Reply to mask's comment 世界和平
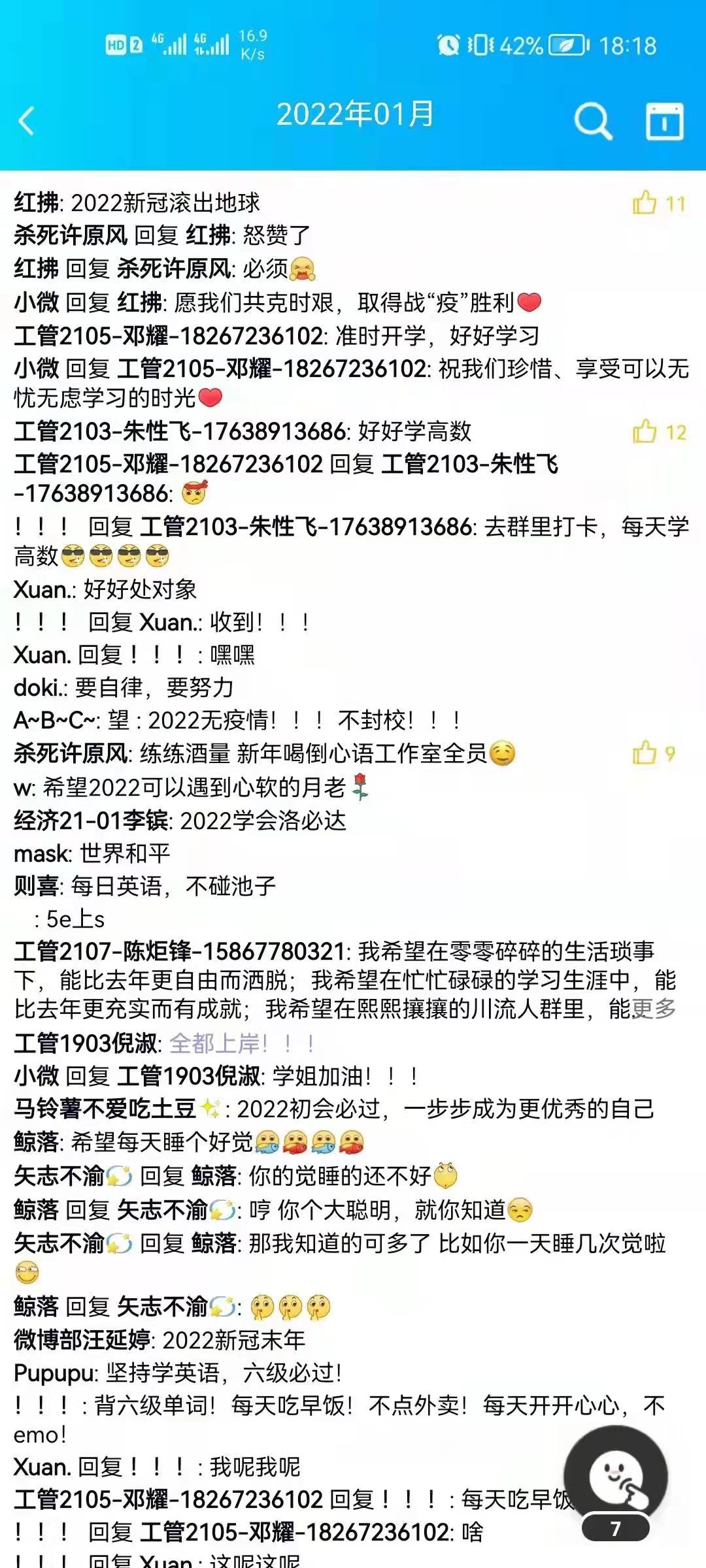 [x=124, y=853]
